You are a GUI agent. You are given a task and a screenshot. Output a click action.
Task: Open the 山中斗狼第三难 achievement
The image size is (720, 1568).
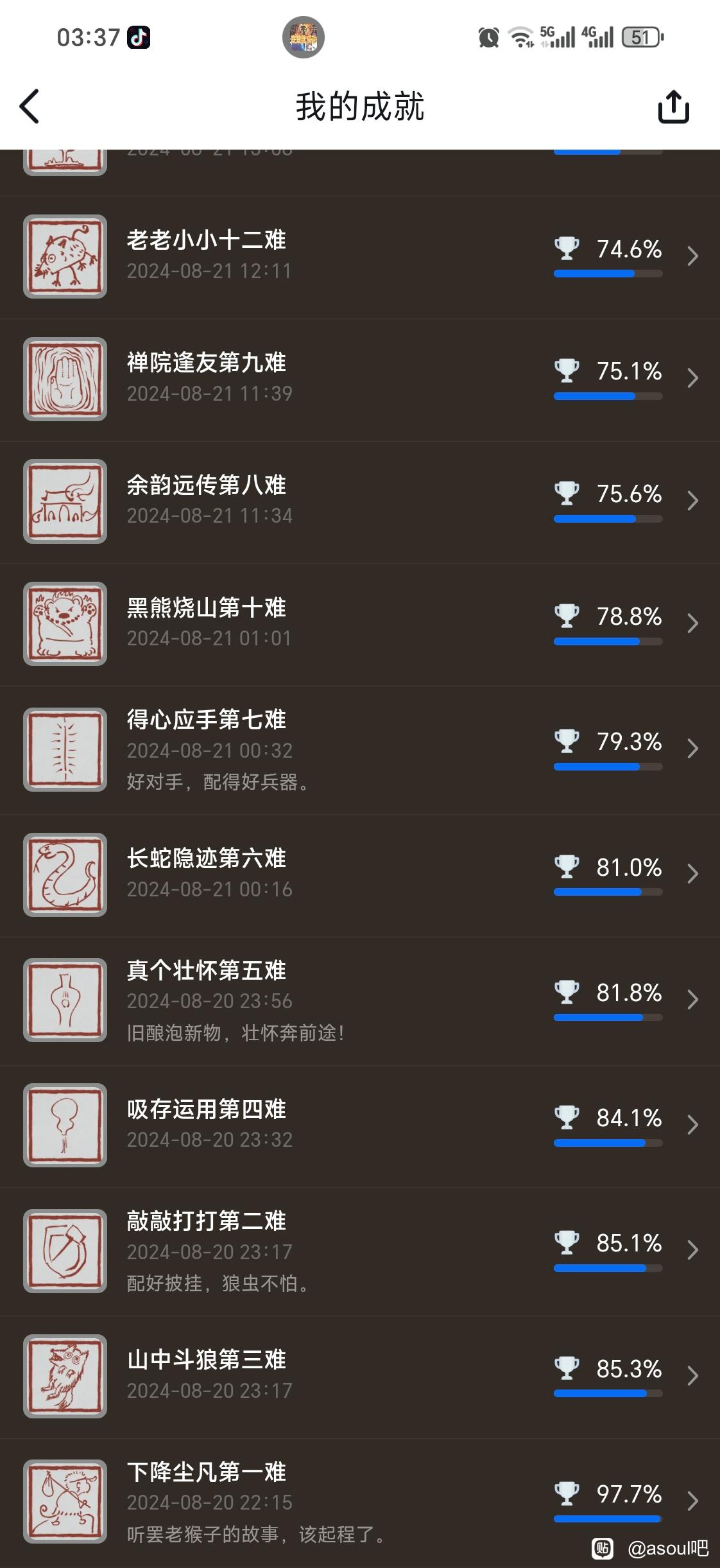pos(359,1376)
